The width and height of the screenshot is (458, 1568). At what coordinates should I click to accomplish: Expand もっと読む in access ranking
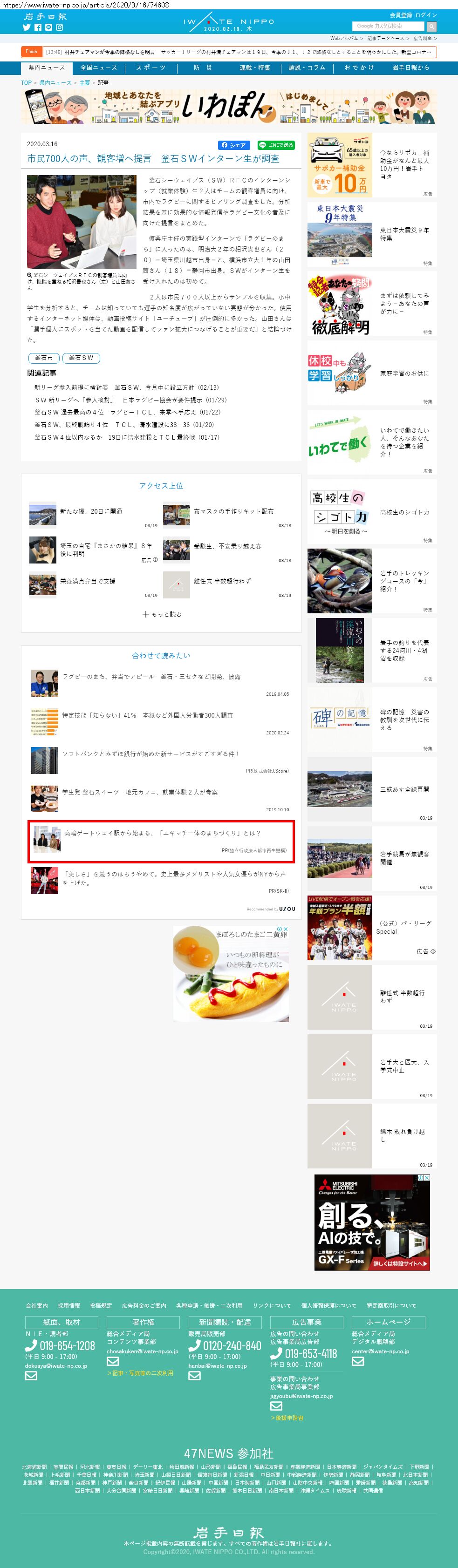click(x=161, y=614)
